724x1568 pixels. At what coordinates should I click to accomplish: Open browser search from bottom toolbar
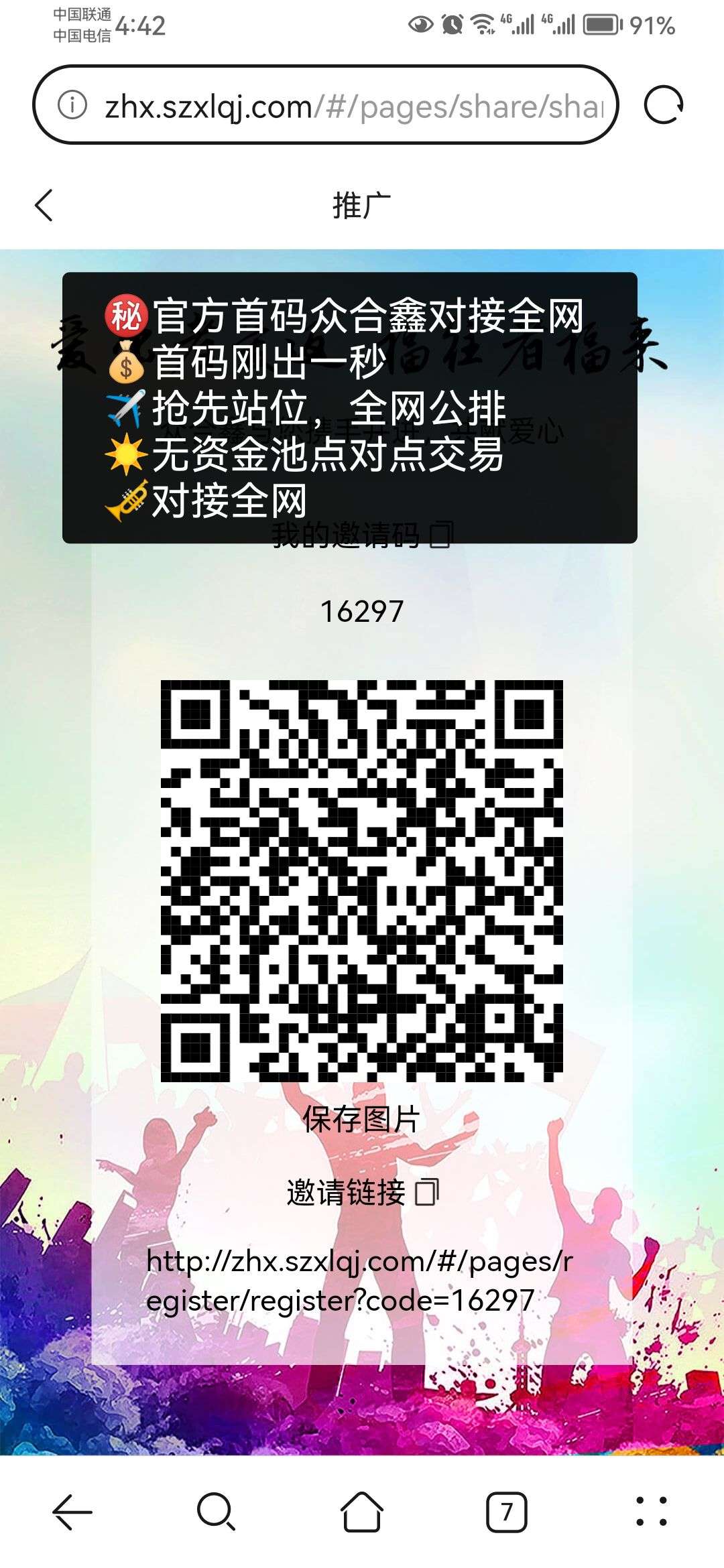pyautogui.click(x=217, y=1512)
